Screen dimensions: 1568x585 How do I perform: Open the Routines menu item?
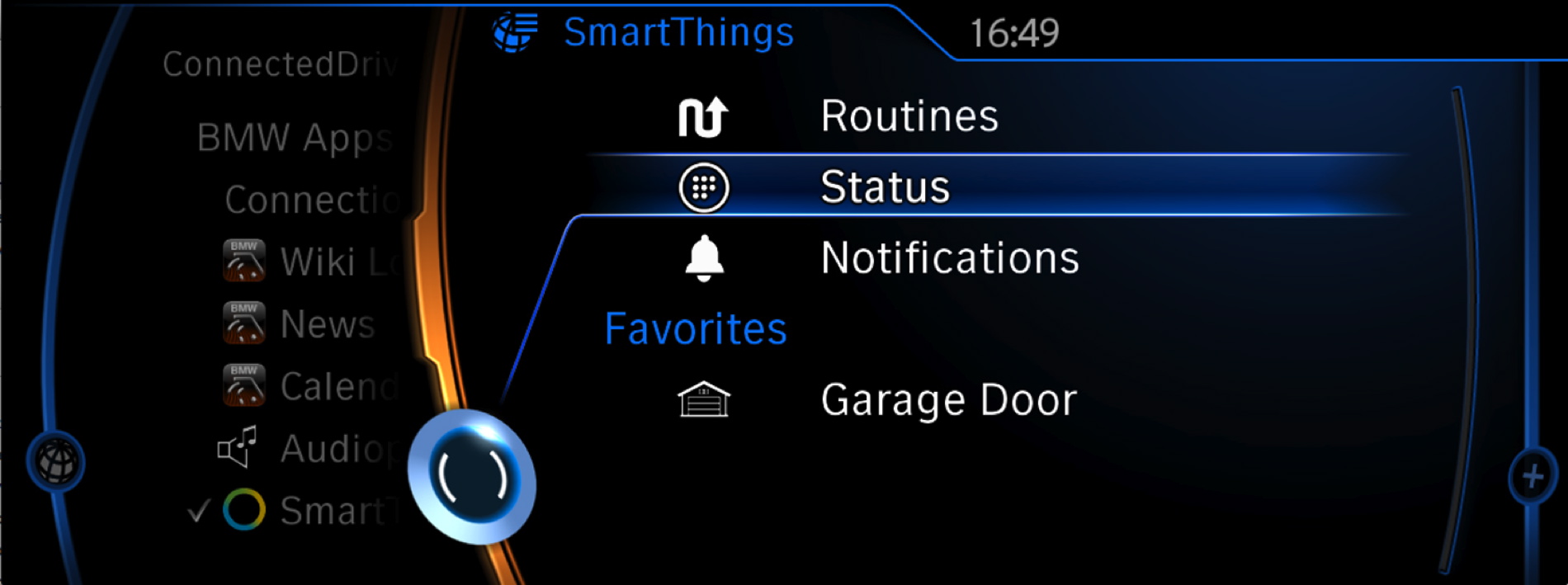[x=908, y=116]
